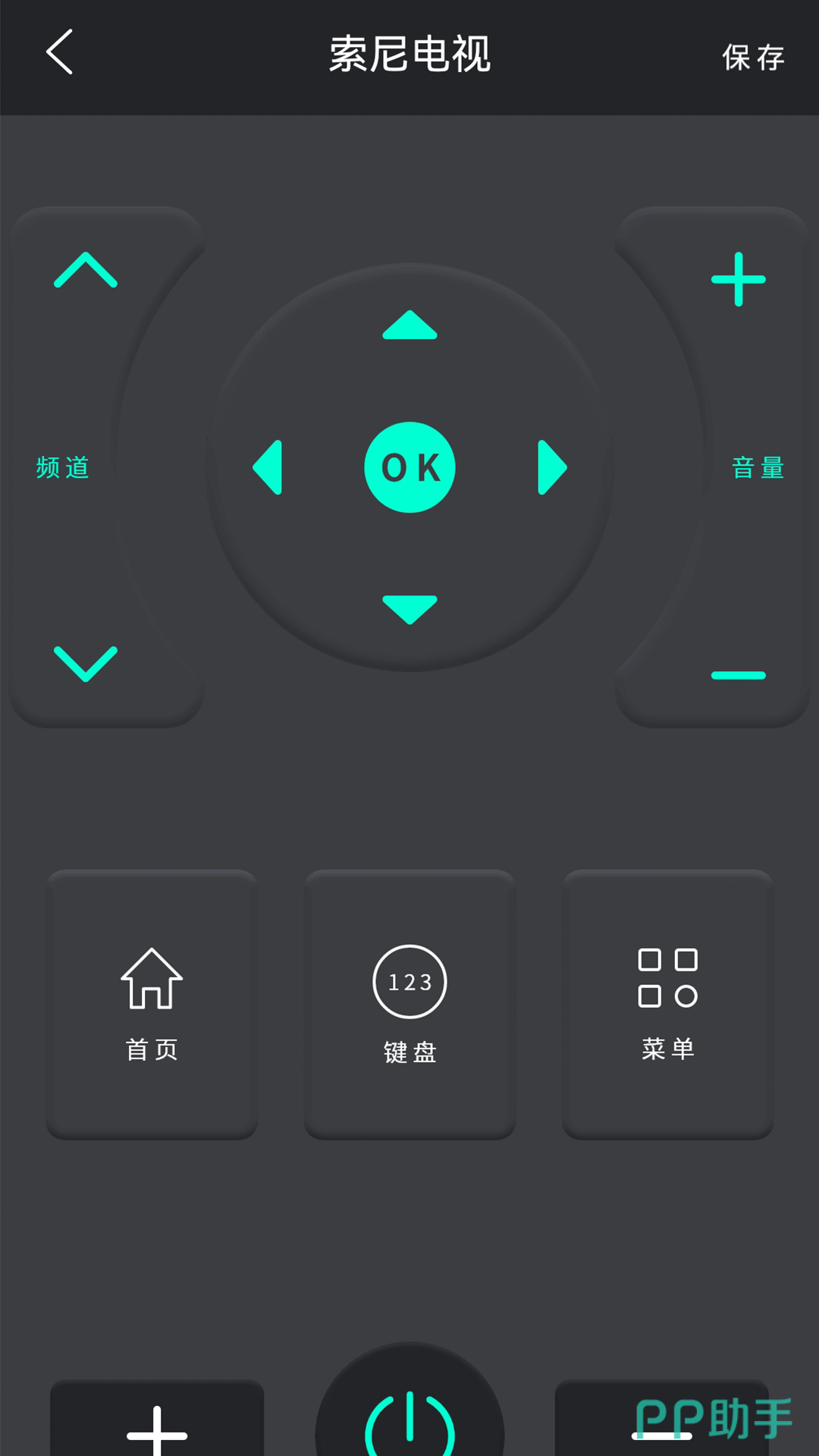Tap the D-pad up arrow
Image resolution: width=819 pixels, height=1456 pixels.
click(x=409, y=325)
